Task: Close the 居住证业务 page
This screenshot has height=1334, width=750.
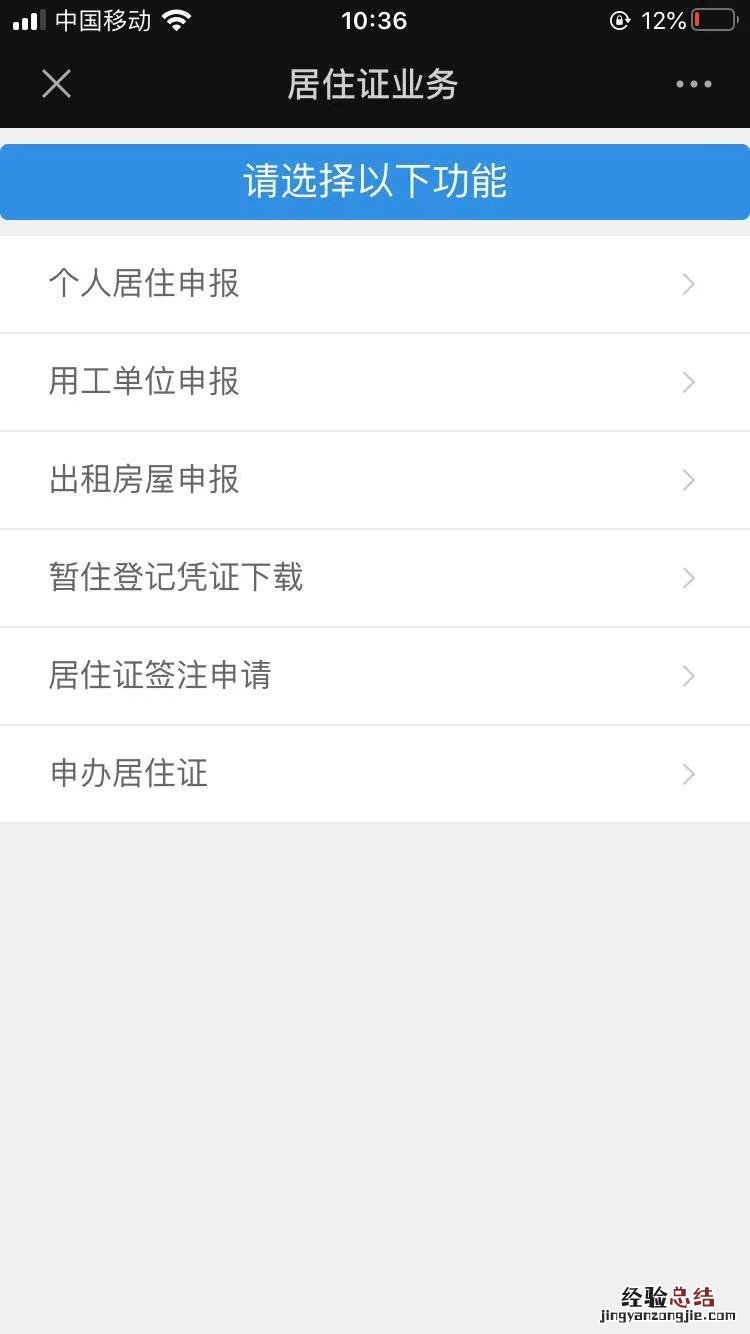Action: (56, 84)
